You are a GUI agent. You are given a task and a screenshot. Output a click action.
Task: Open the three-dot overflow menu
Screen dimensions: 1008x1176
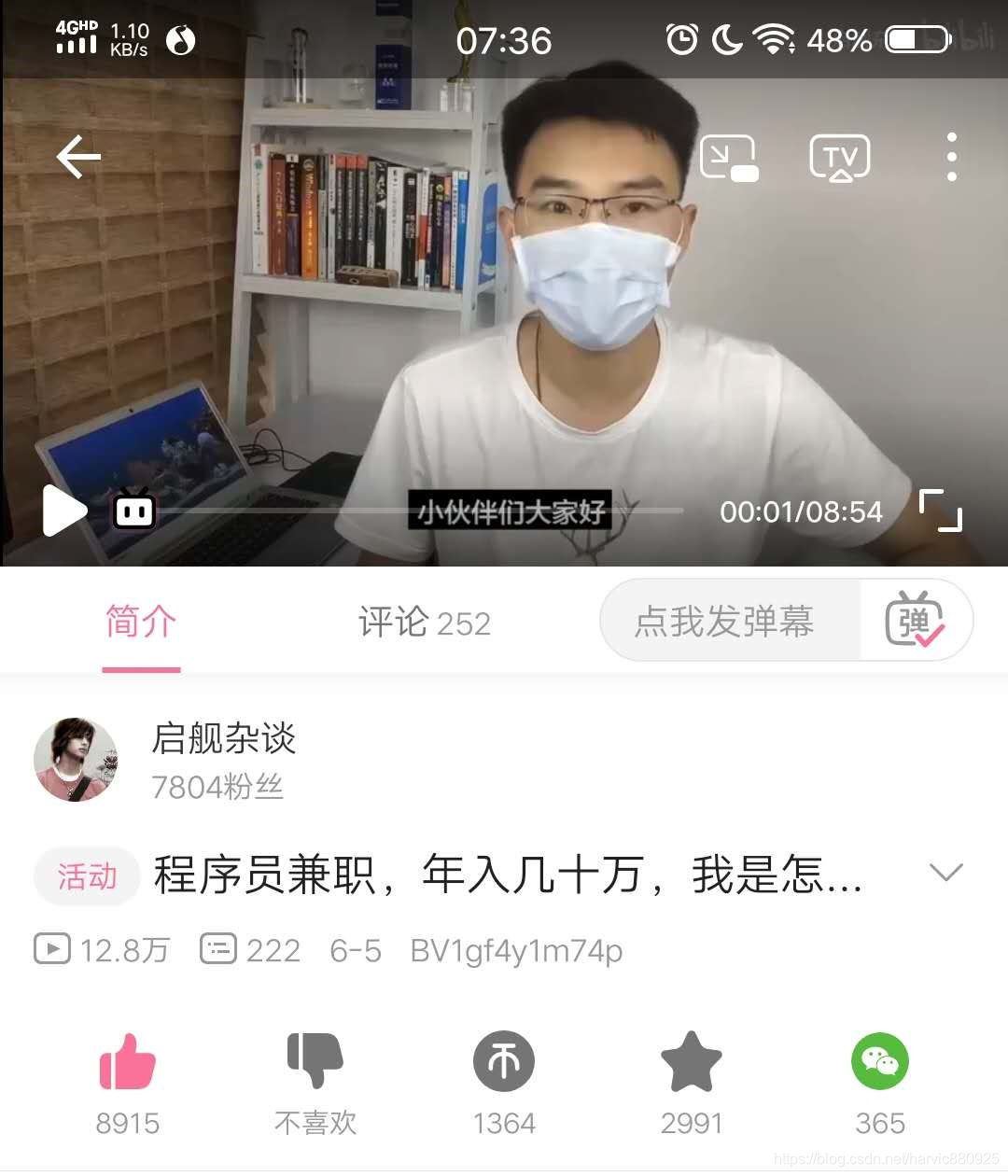coord(951,157)
